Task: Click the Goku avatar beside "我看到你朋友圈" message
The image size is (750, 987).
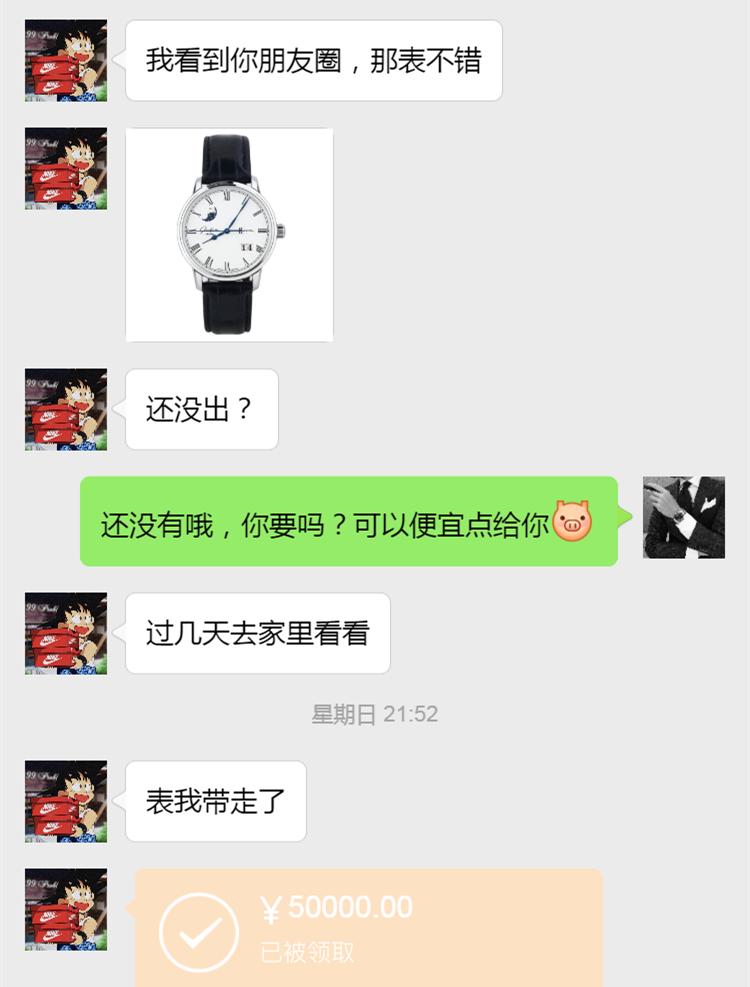Action: click(65, 62)
